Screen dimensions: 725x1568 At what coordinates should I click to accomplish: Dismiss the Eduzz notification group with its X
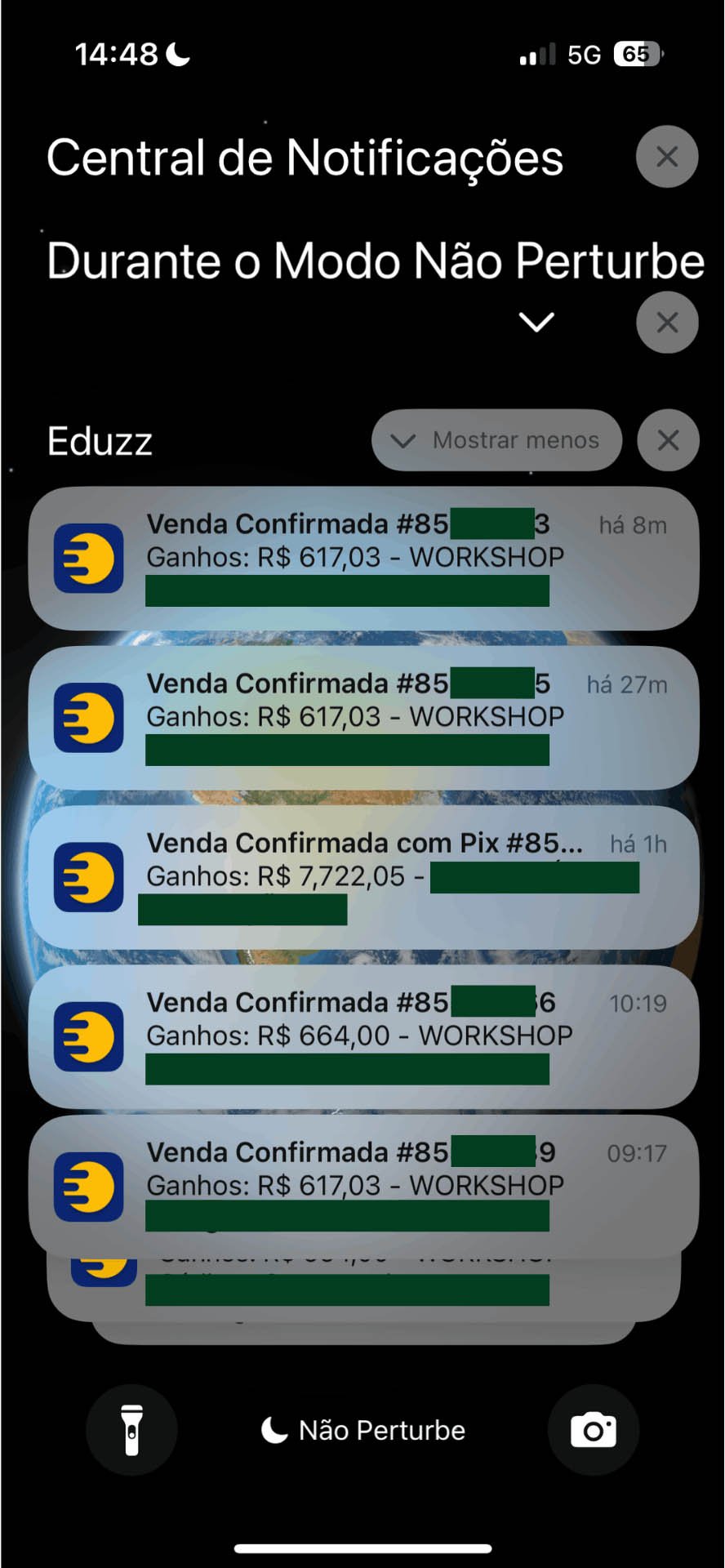click(667, 440)
